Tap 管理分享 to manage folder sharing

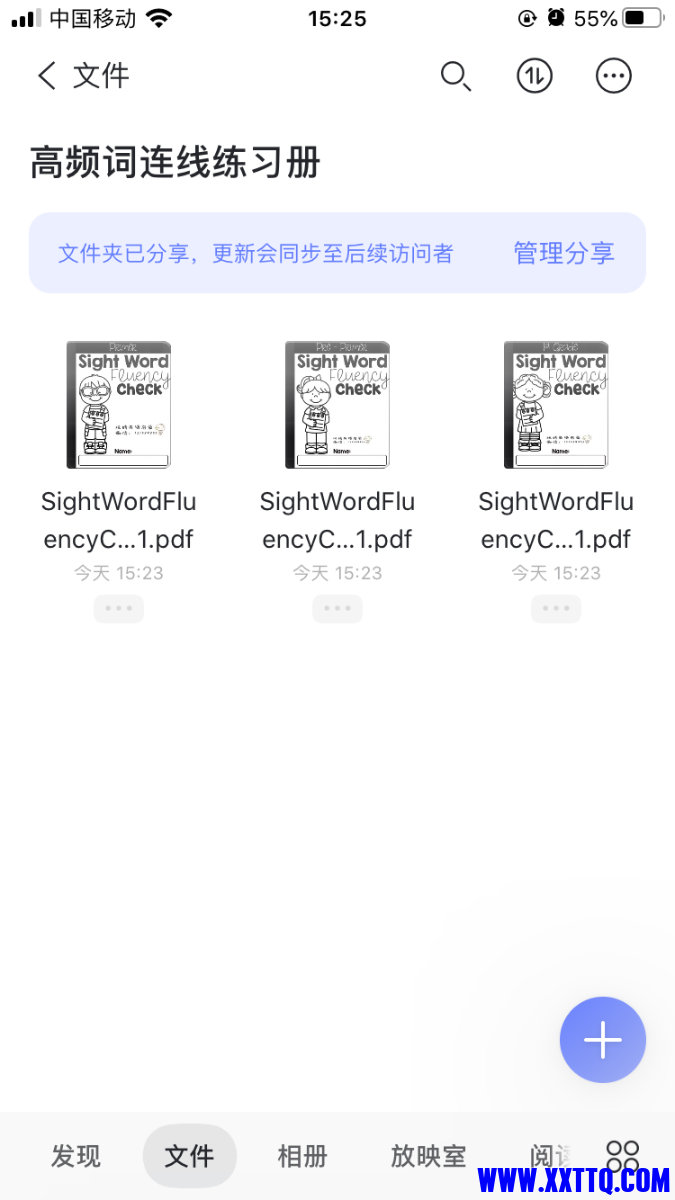[x=564, y=253]
